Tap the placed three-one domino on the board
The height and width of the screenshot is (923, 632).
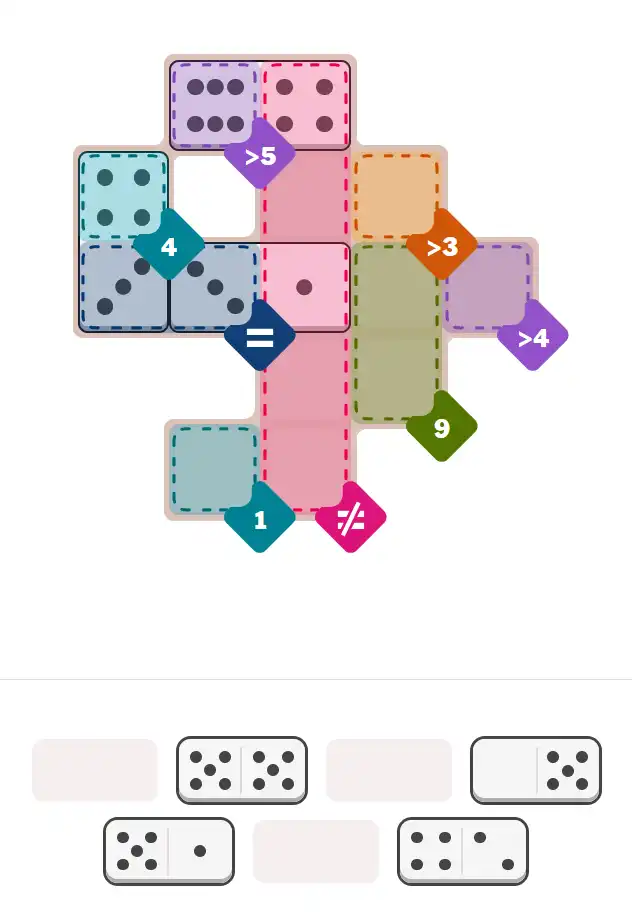pyautogui.click(x=260, y=288)
